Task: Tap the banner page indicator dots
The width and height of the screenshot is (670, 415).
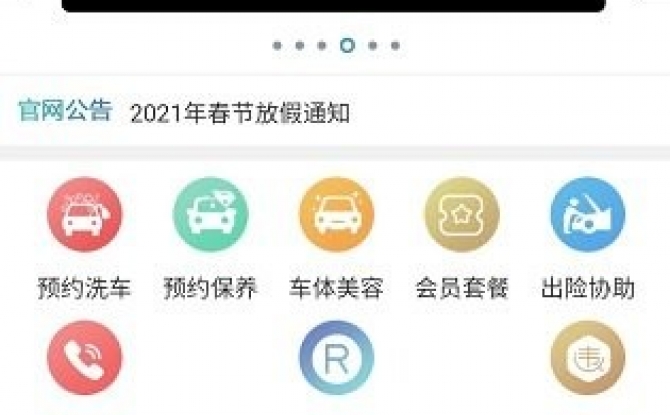Action: tap(336, 45)
